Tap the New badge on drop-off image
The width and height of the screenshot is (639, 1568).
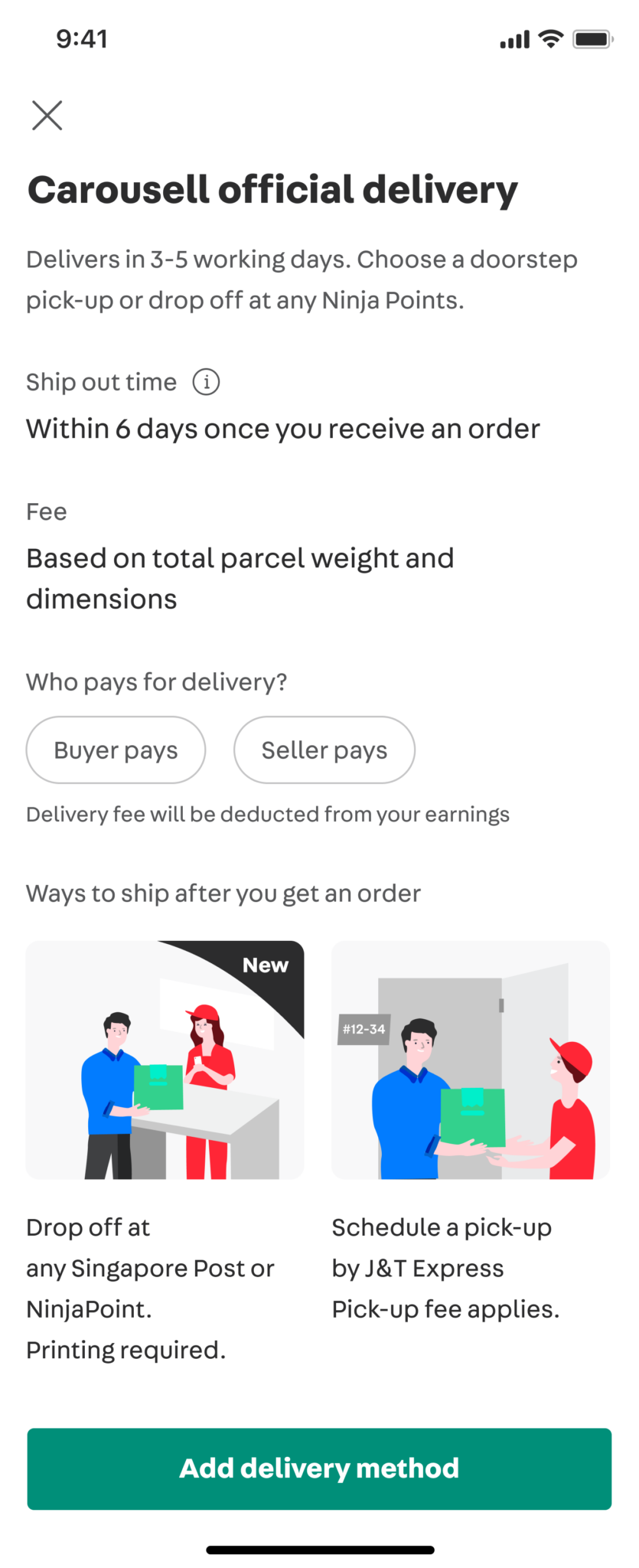pos(264,965)
